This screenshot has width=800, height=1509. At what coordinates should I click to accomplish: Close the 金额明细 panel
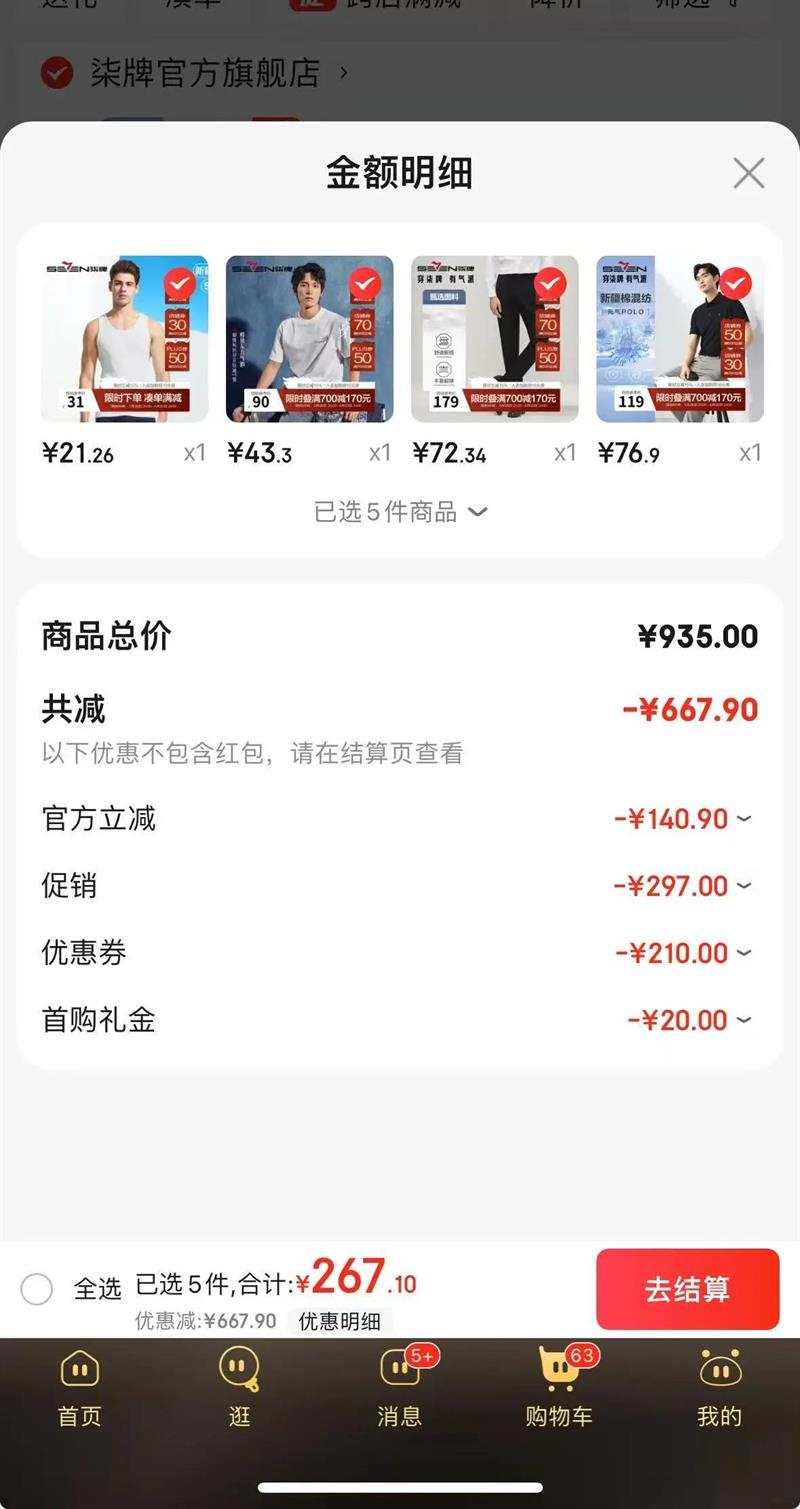click(748, 173)
